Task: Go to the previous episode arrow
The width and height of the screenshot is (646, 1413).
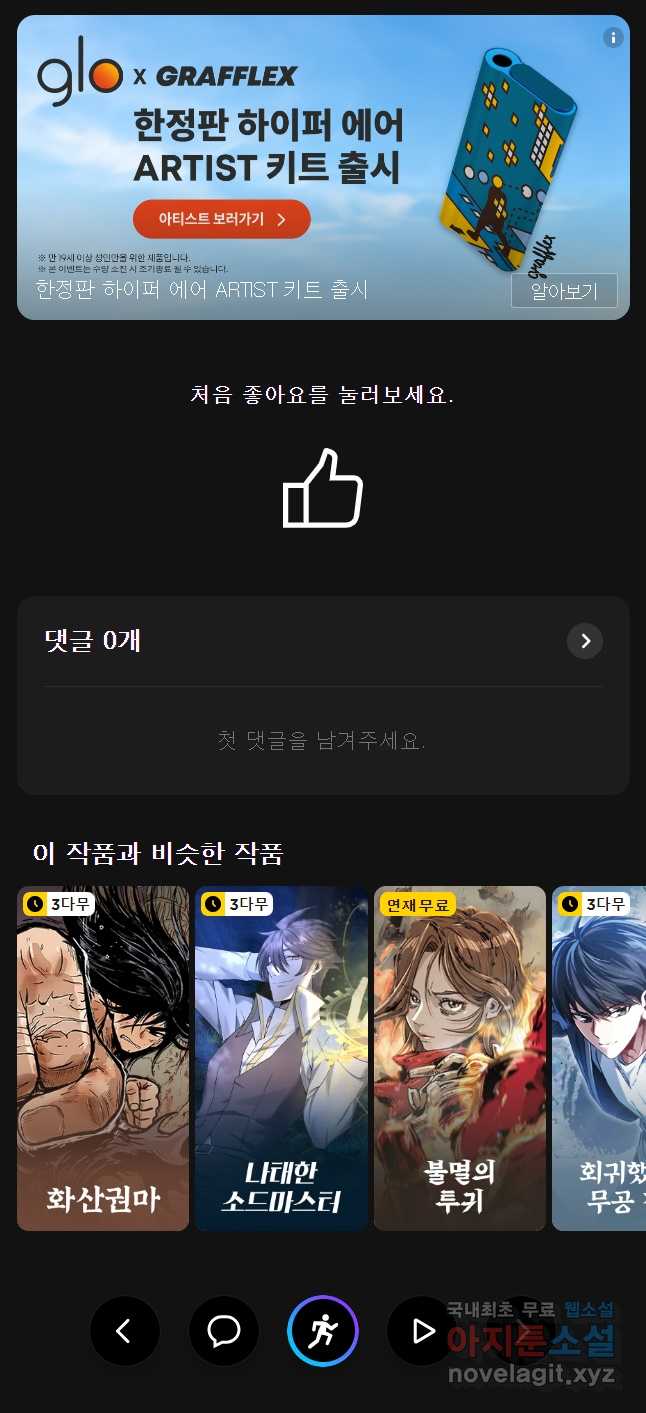Action: [x=124, y=1331]
